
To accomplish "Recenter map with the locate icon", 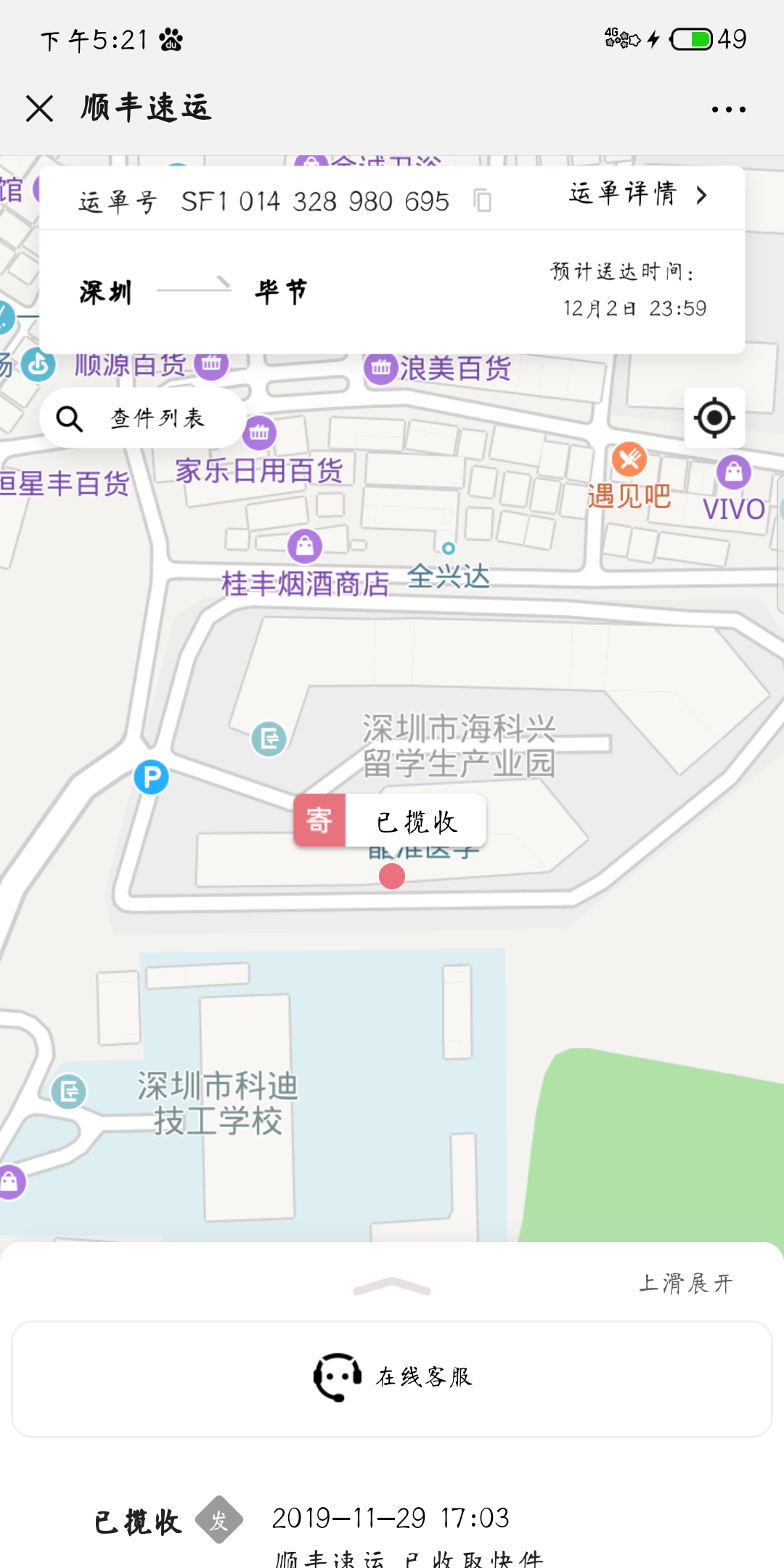I will 714,417.
